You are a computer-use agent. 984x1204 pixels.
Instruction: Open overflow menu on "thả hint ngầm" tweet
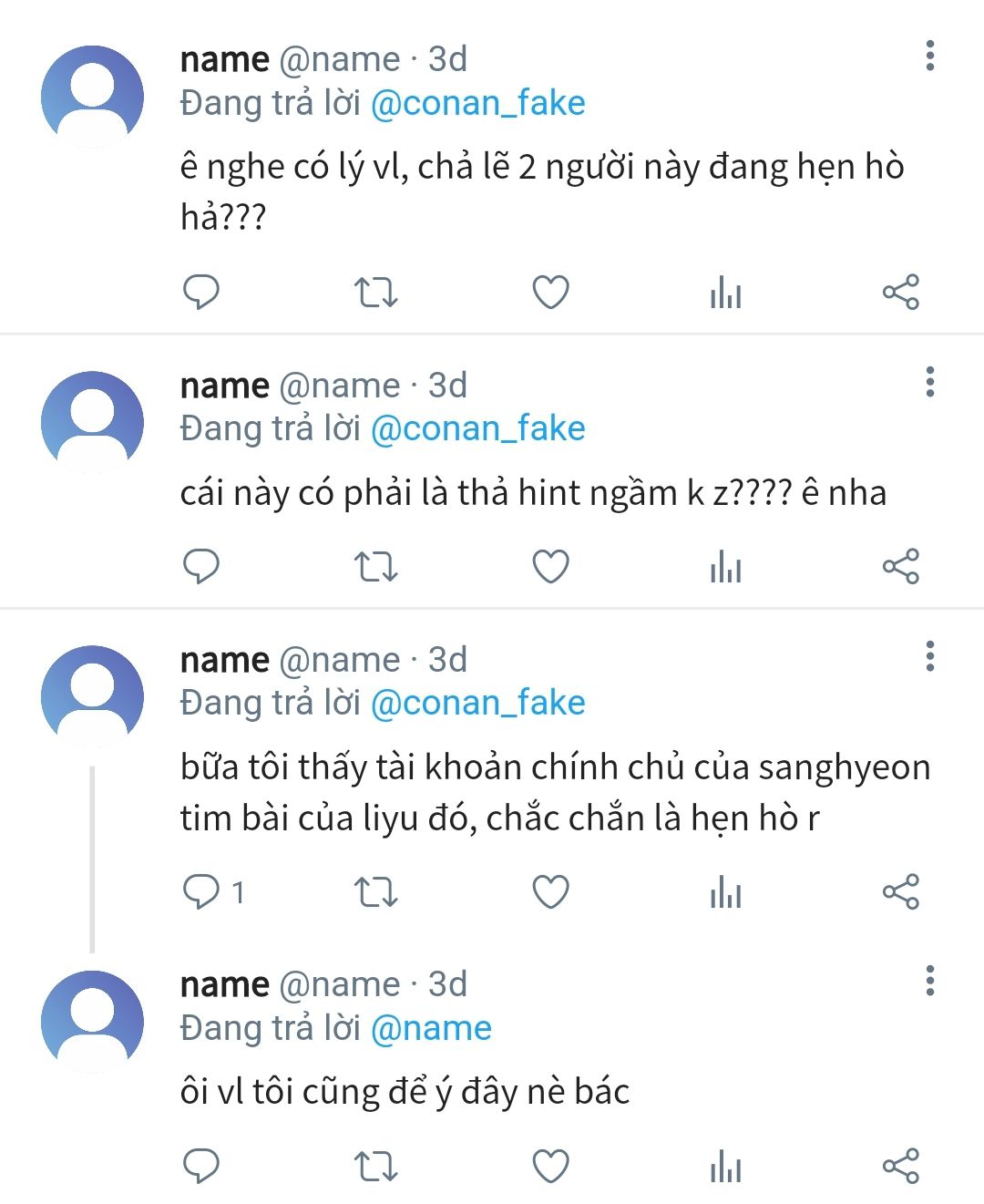coord(929,383)
